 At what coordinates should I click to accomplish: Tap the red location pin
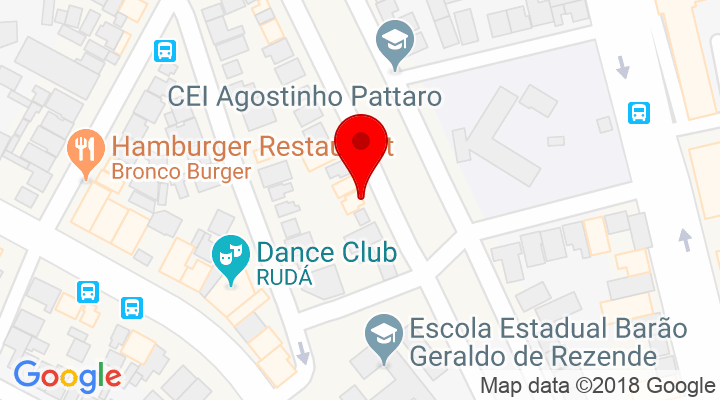[361, 147]
